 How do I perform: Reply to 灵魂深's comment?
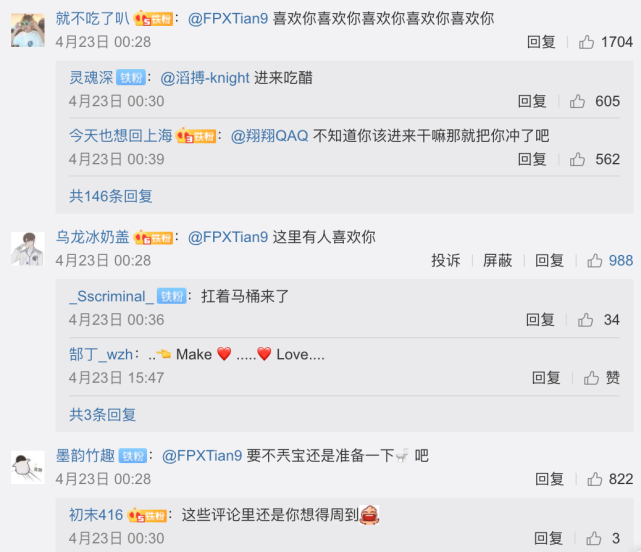532,101
